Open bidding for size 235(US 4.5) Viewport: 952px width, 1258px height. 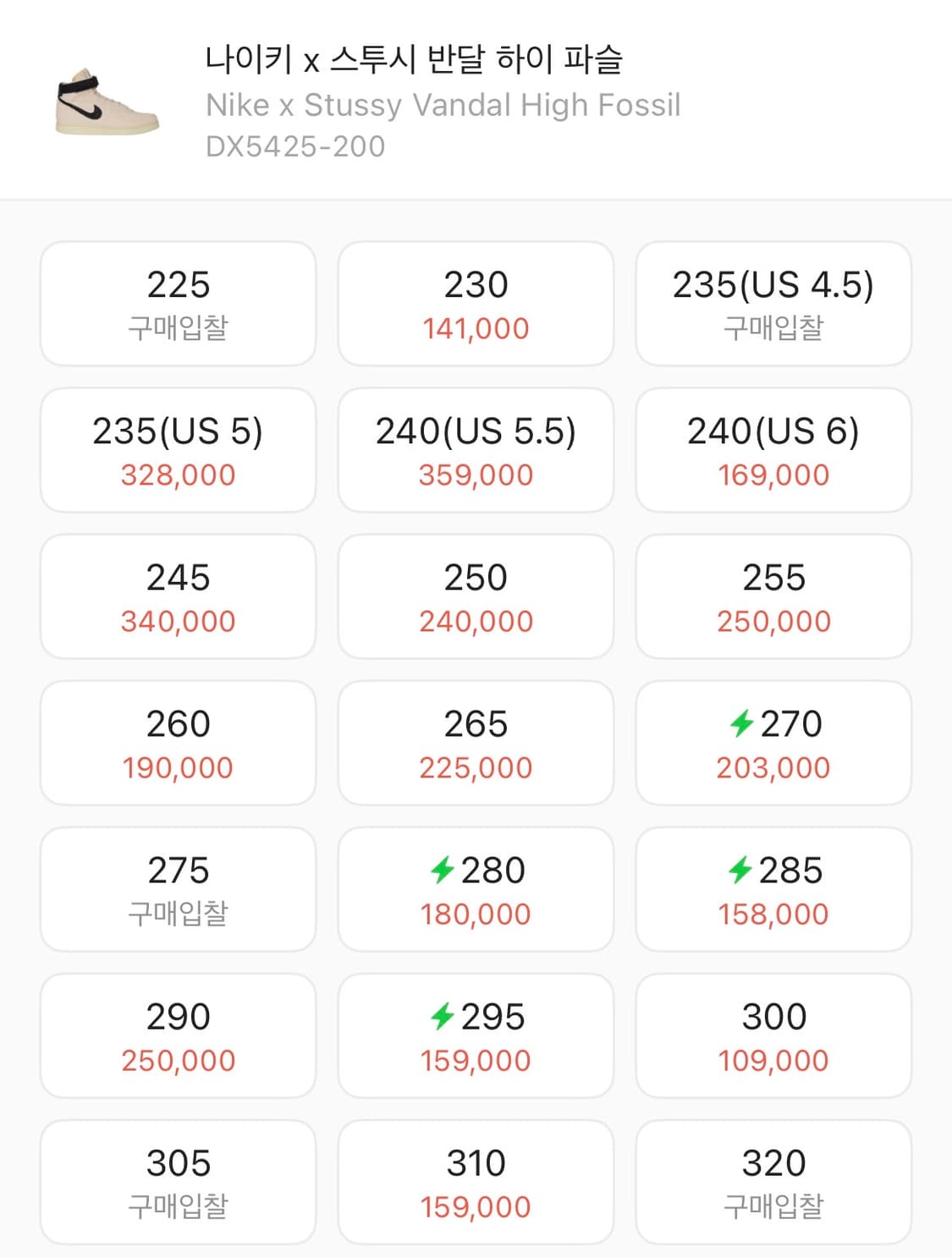774,303
